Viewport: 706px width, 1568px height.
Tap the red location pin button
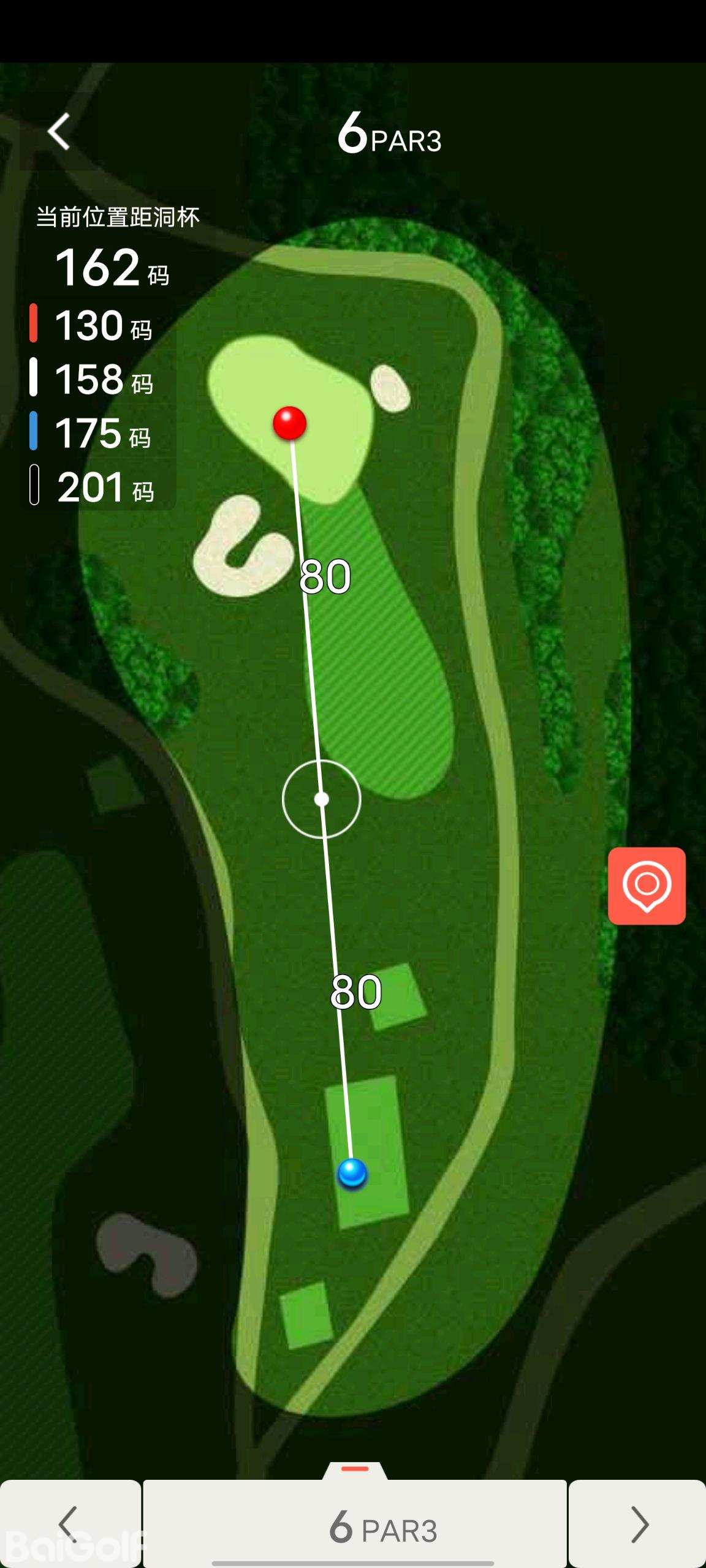coord(647,886)
